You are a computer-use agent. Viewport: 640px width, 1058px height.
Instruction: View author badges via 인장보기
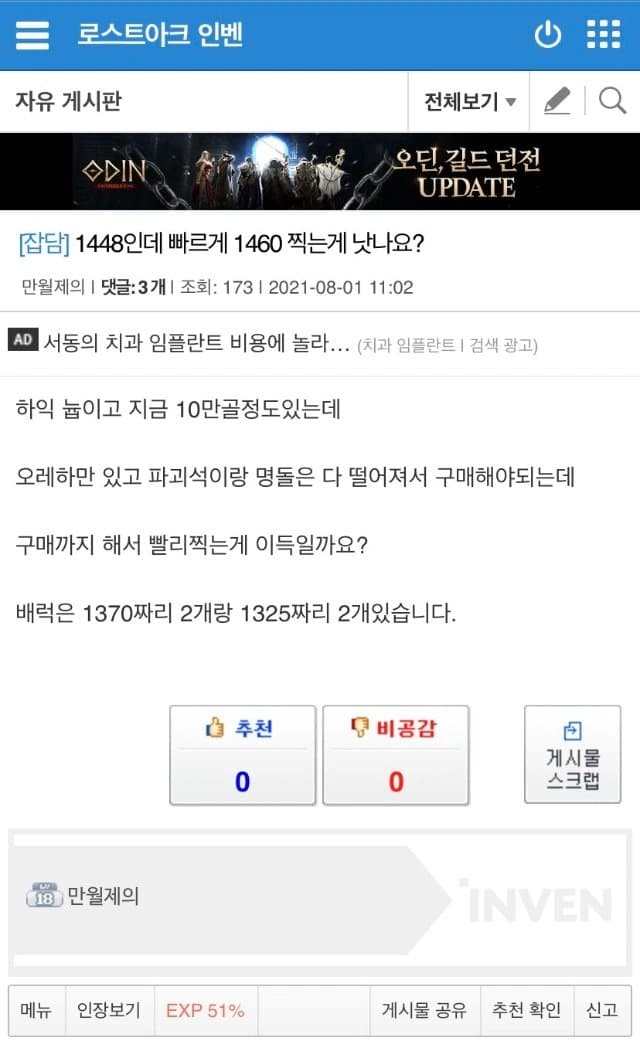point(109,1011)
